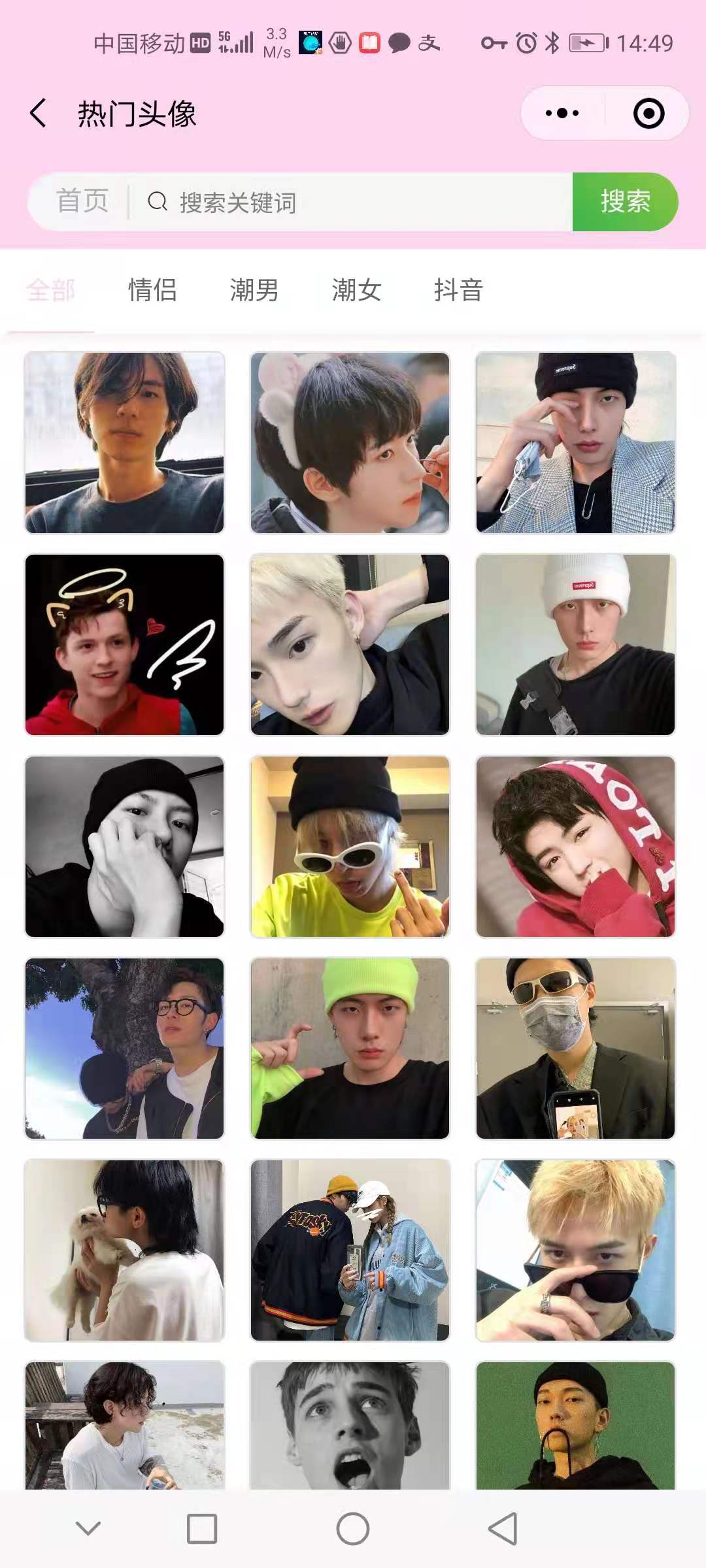
Task: Open avatar with pink bunny ears headband
Action: (x=350, y=443)
